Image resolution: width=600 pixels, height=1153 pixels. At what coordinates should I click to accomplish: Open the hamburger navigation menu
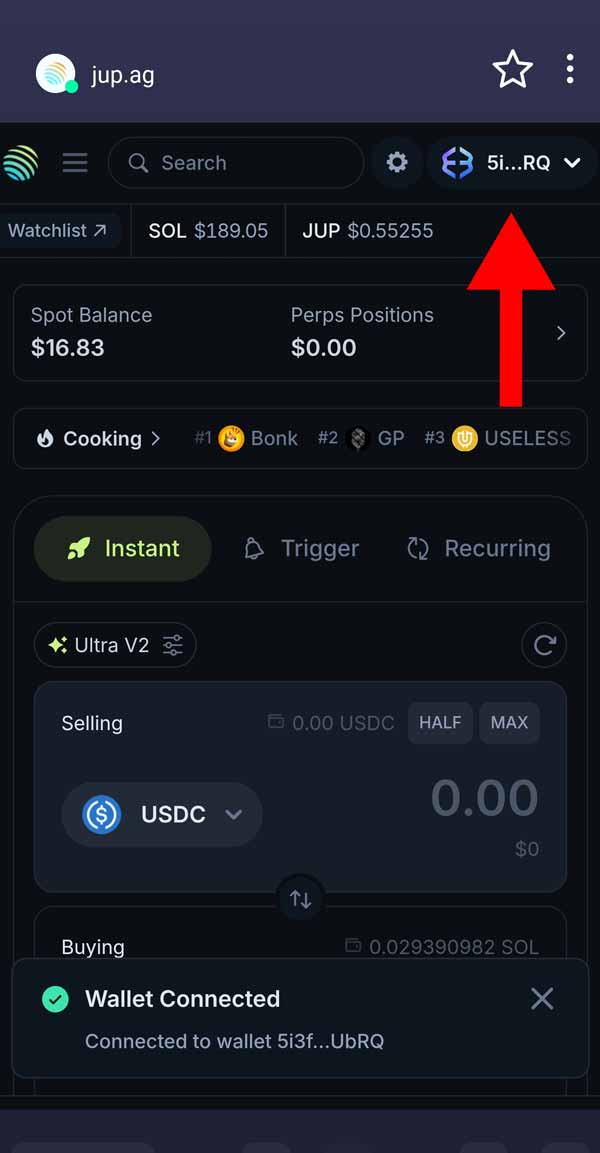point(75,163)
